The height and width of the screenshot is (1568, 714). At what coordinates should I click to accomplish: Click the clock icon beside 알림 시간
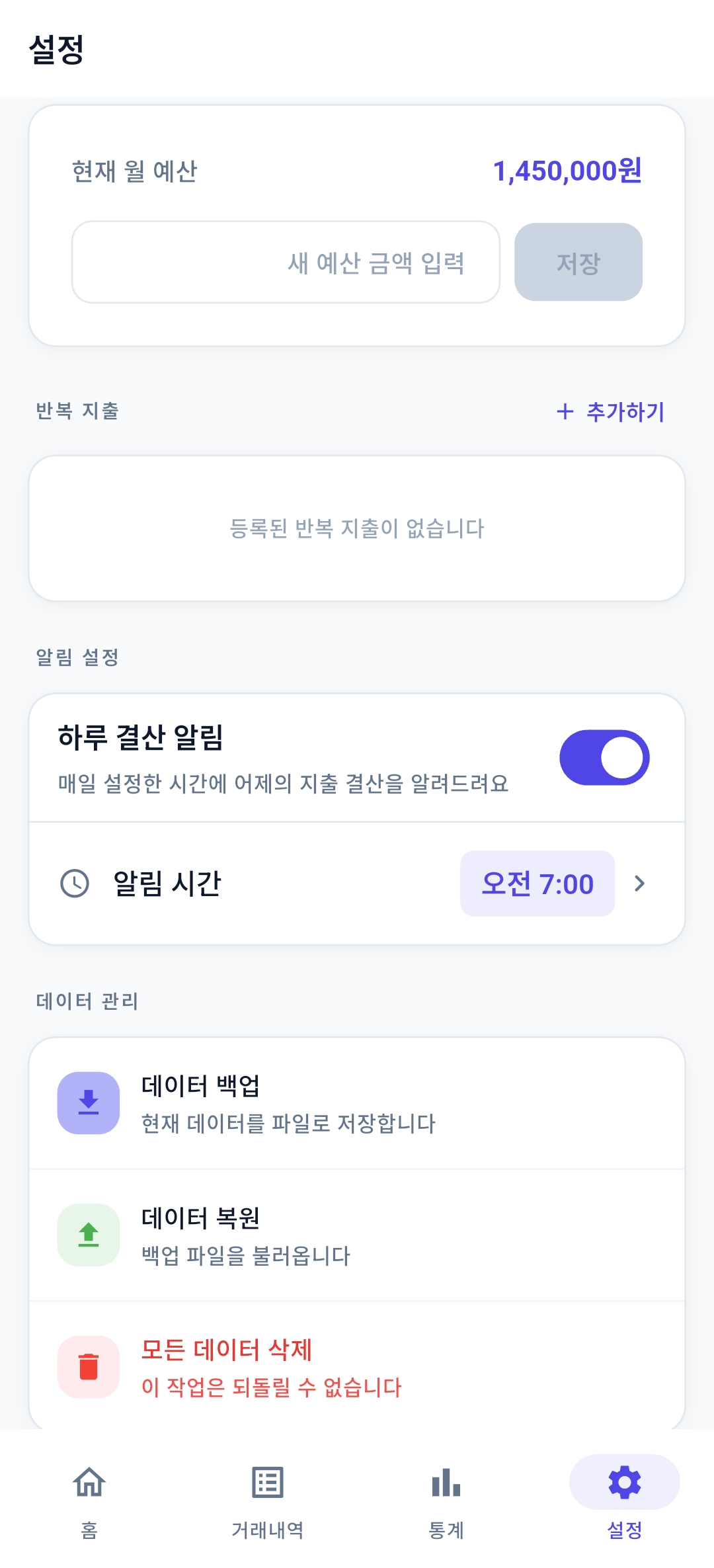click(75, 884)
